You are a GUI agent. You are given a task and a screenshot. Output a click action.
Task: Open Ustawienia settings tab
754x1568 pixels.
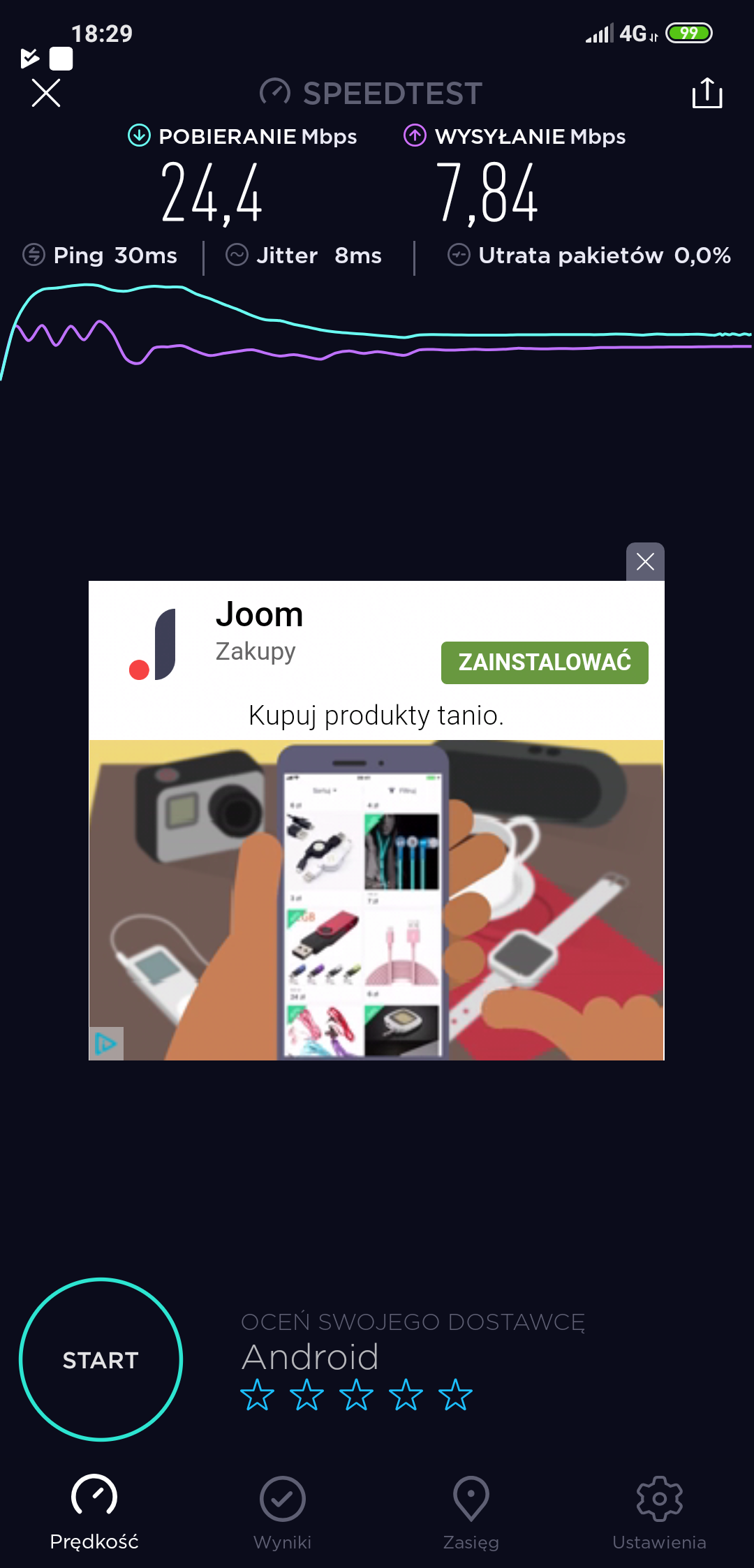coord(659,1511)
